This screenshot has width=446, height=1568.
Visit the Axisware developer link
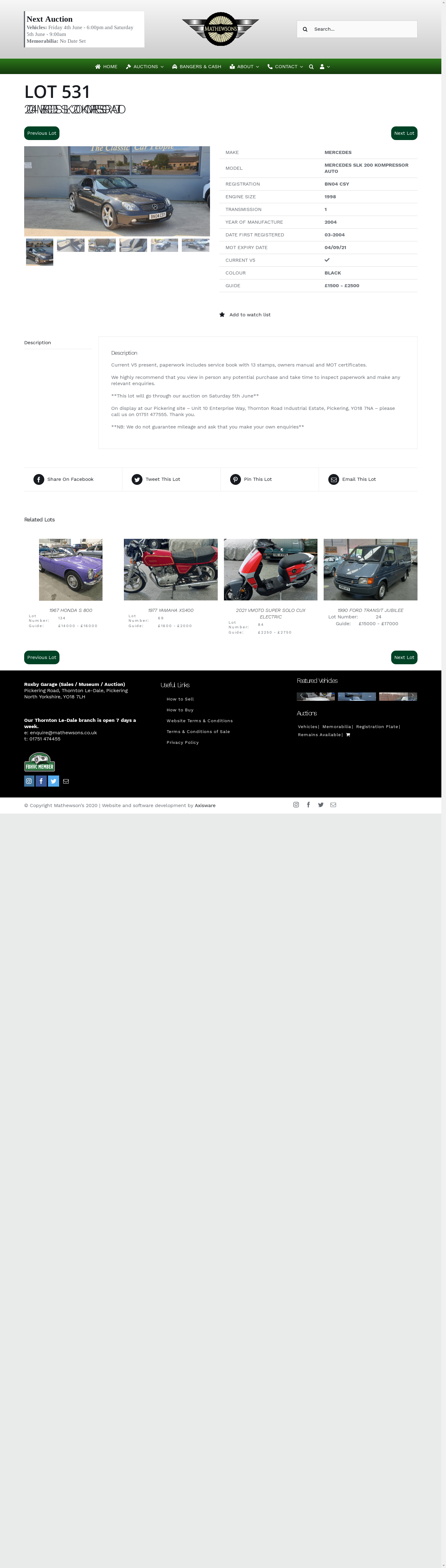point(205,806)
